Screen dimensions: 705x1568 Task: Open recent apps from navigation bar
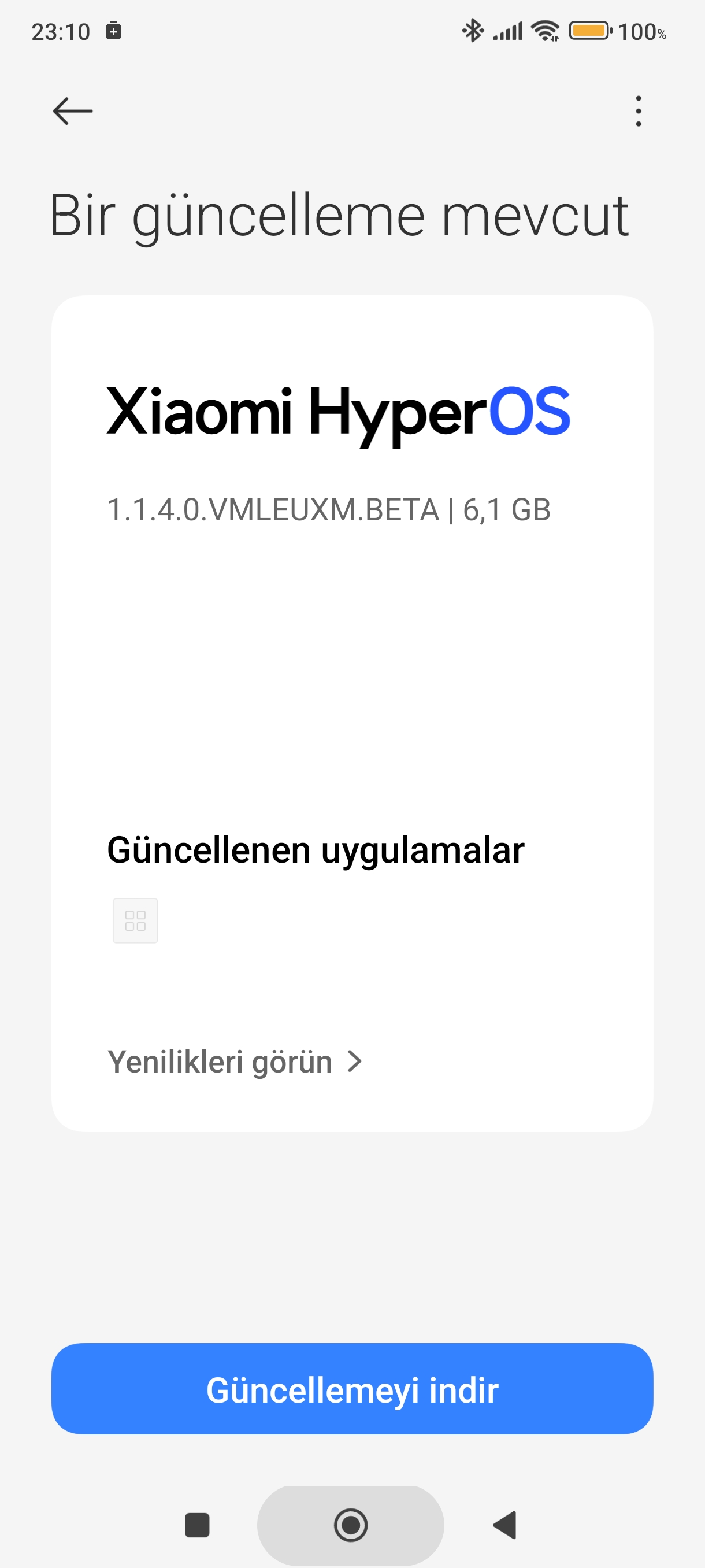(197, 1525)
